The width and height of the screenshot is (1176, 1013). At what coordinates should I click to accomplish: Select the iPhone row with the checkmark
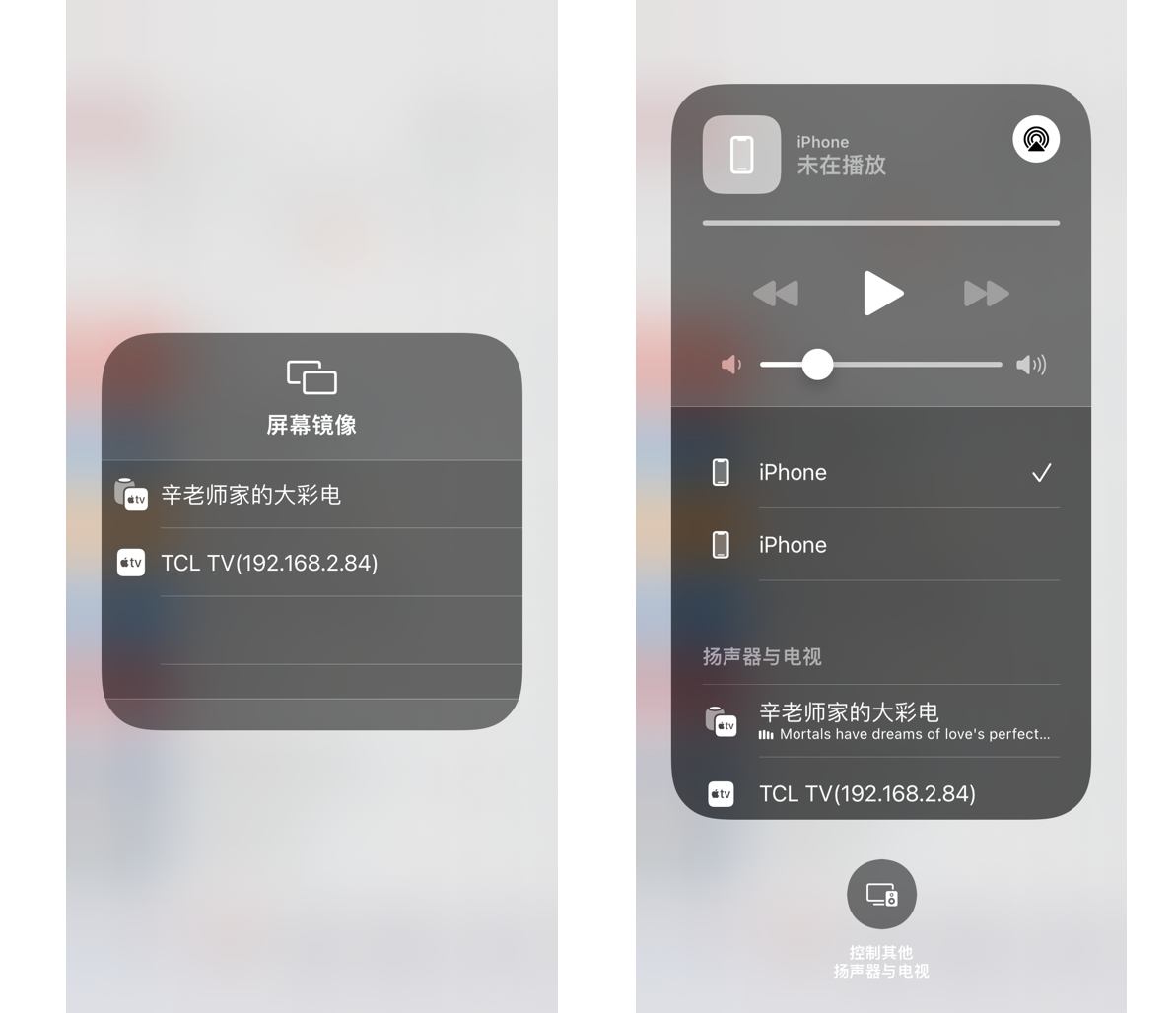point(880,473)
